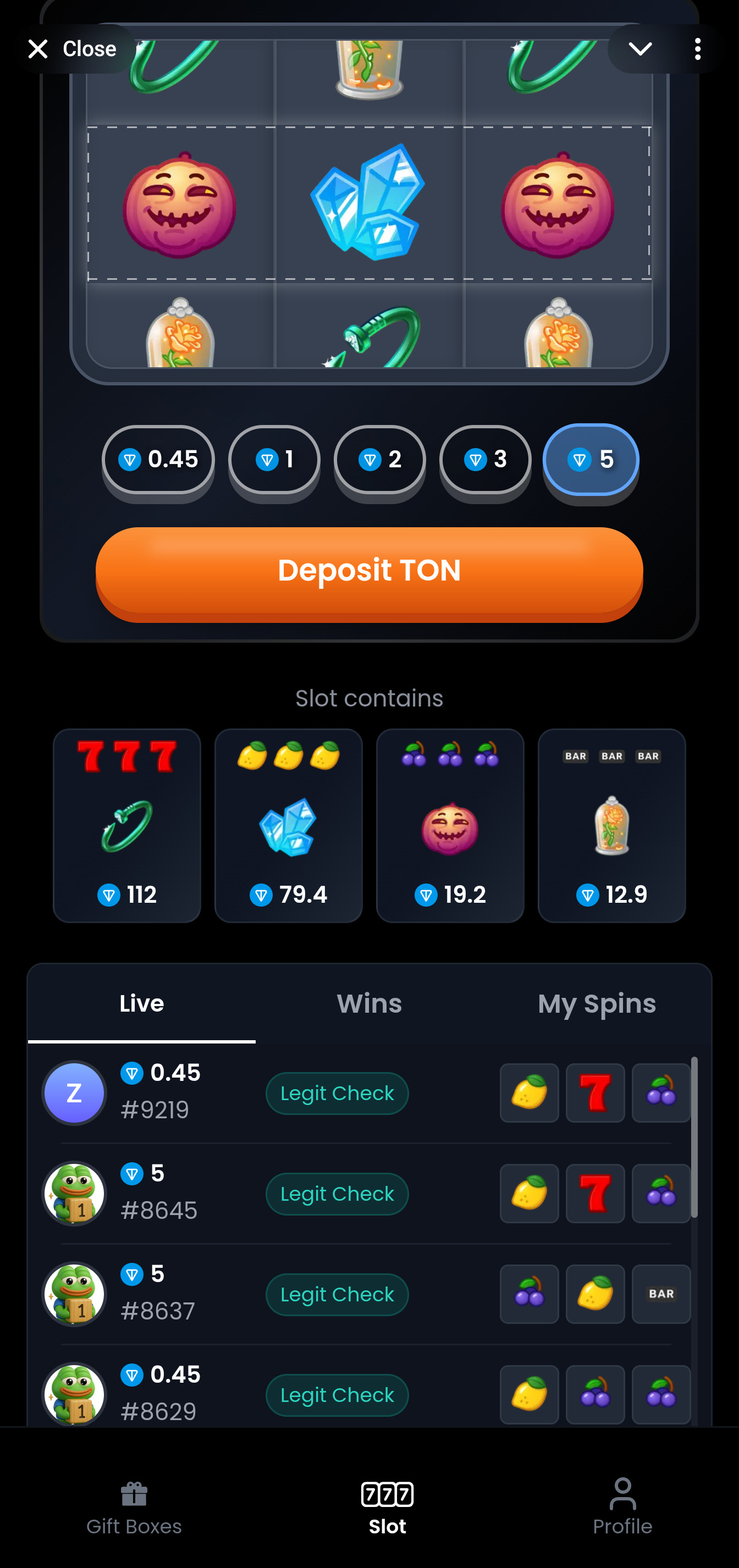Viewport: 739px width, 1568px height.
Task: Pick the 2 TON bet option
Action: (379, 460)
